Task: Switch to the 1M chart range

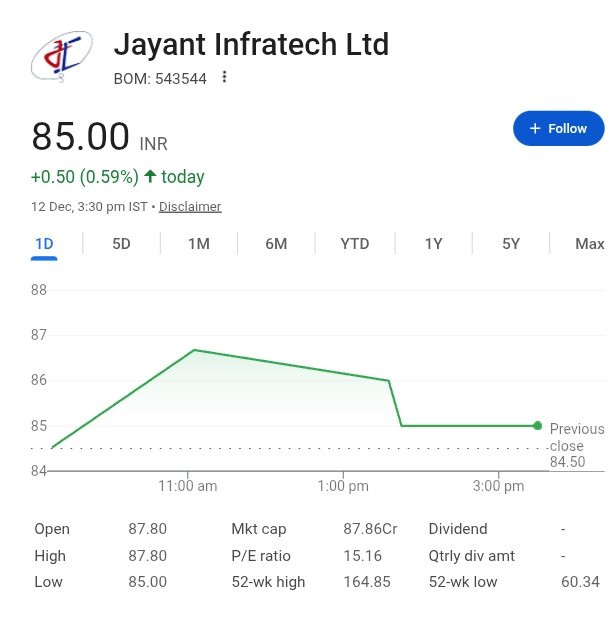Action: 199,244
